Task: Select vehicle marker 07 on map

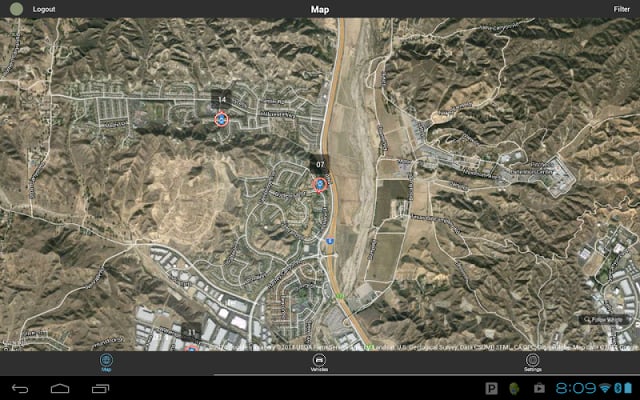Action: [x=320, y=184]
